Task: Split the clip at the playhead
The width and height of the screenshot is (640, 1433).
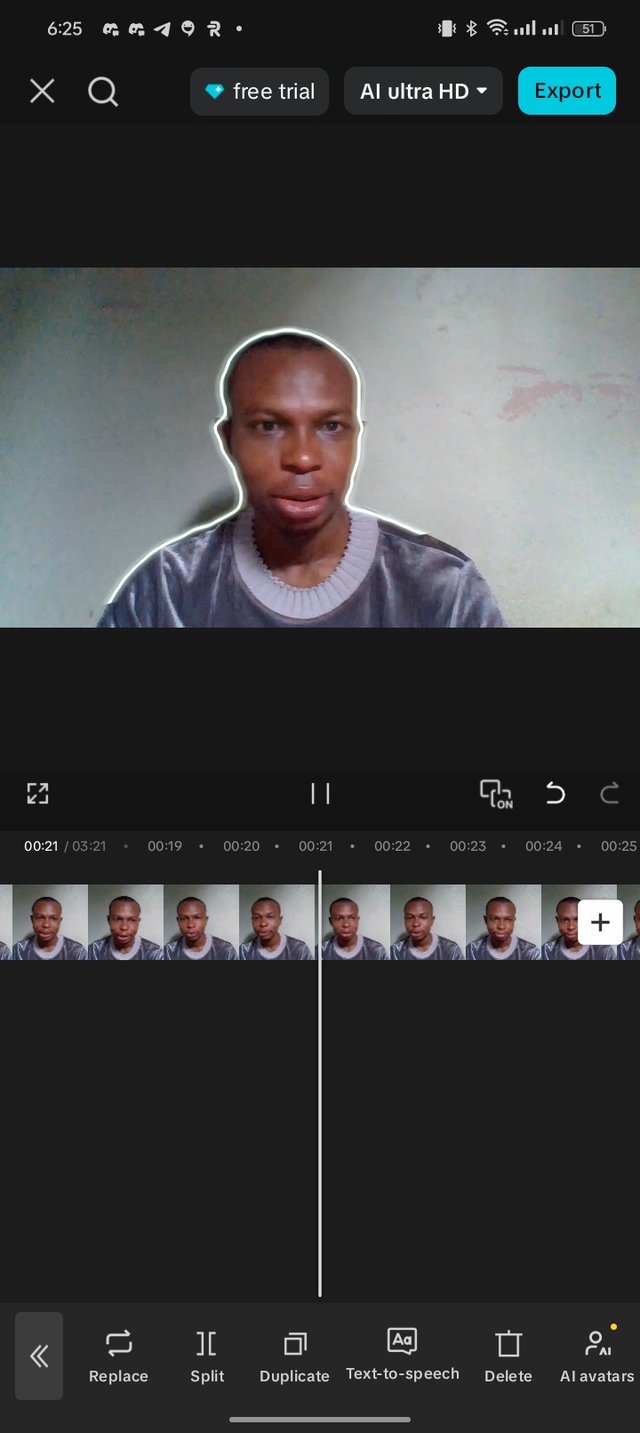Action: (x=207, y=1356)
